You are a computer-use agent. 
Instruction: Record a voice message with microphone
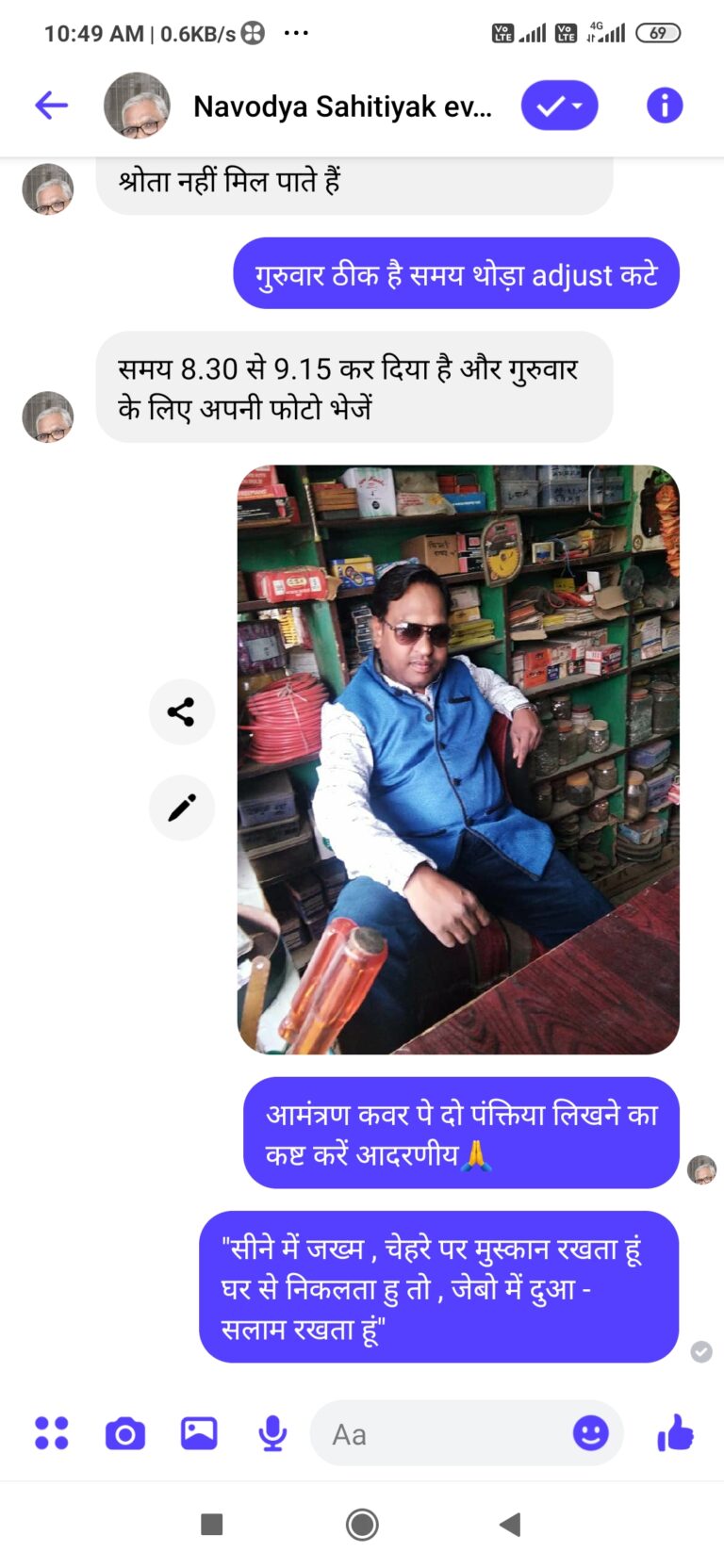(x=272, y=1433)
